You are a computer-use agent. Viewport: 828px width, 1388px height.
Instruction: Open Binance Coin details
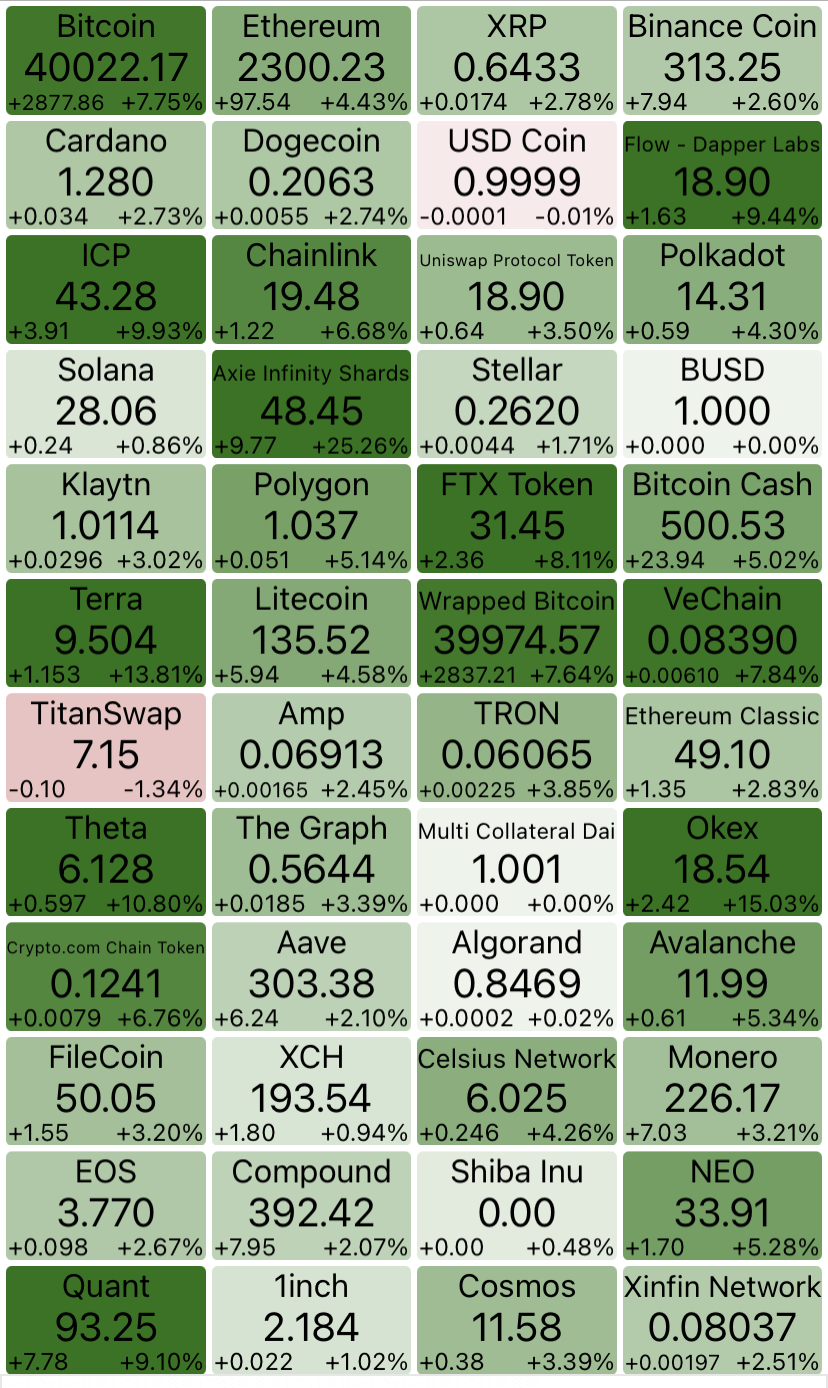pos(722,60)
